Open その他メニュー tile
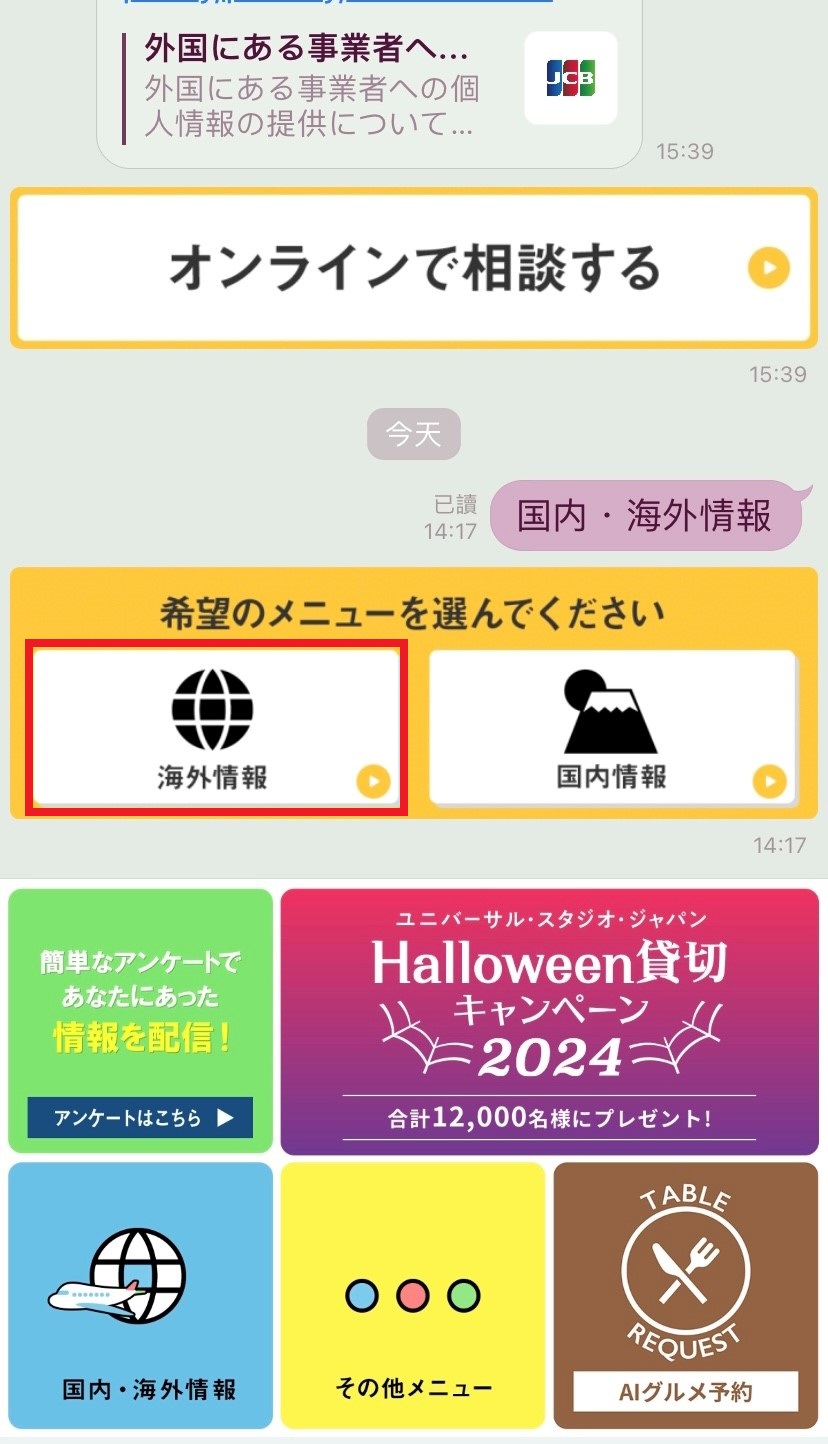This screenshot has width=828, height=1444. pyautogui.click(x=413, y=1294)
